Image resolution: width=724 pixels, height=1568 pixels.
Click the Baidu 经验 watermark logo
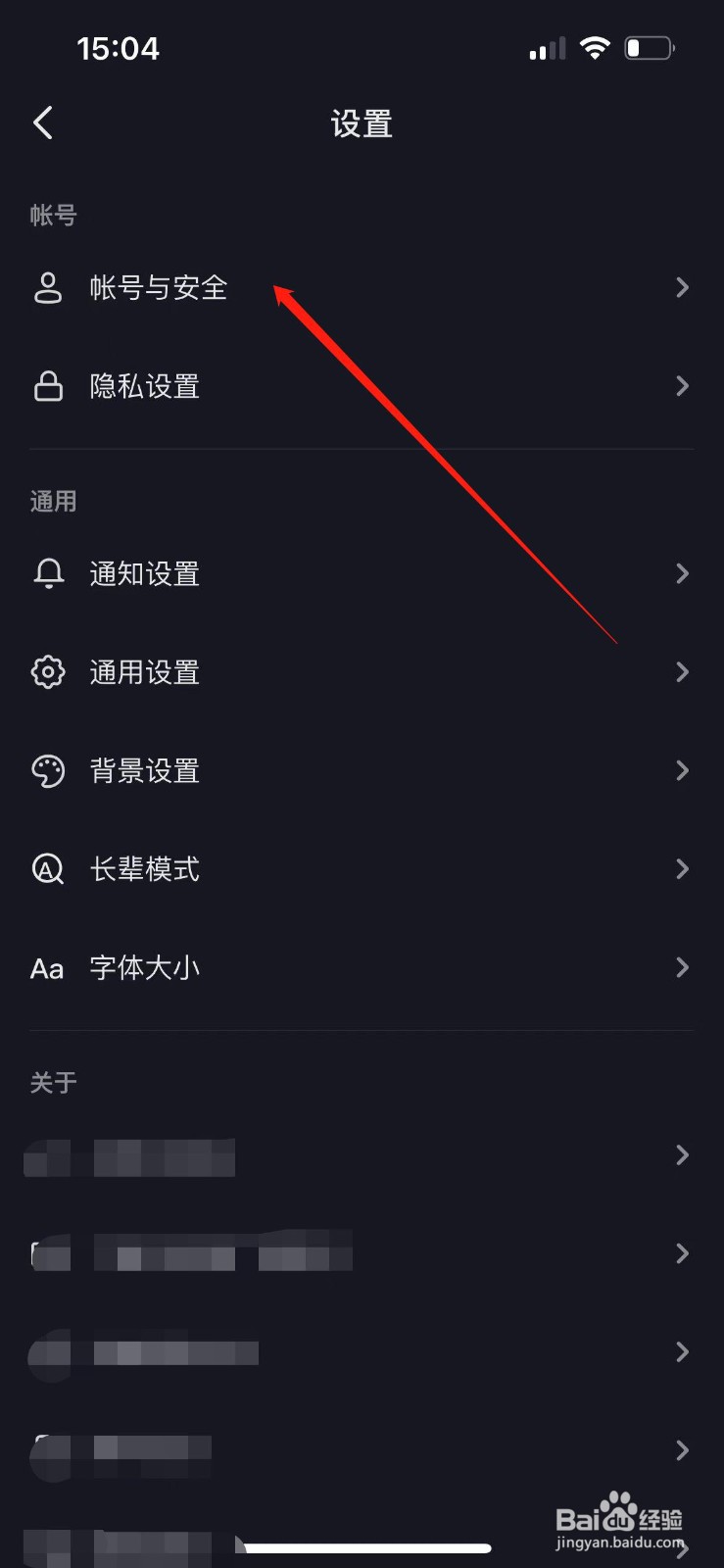(621, 1517)
